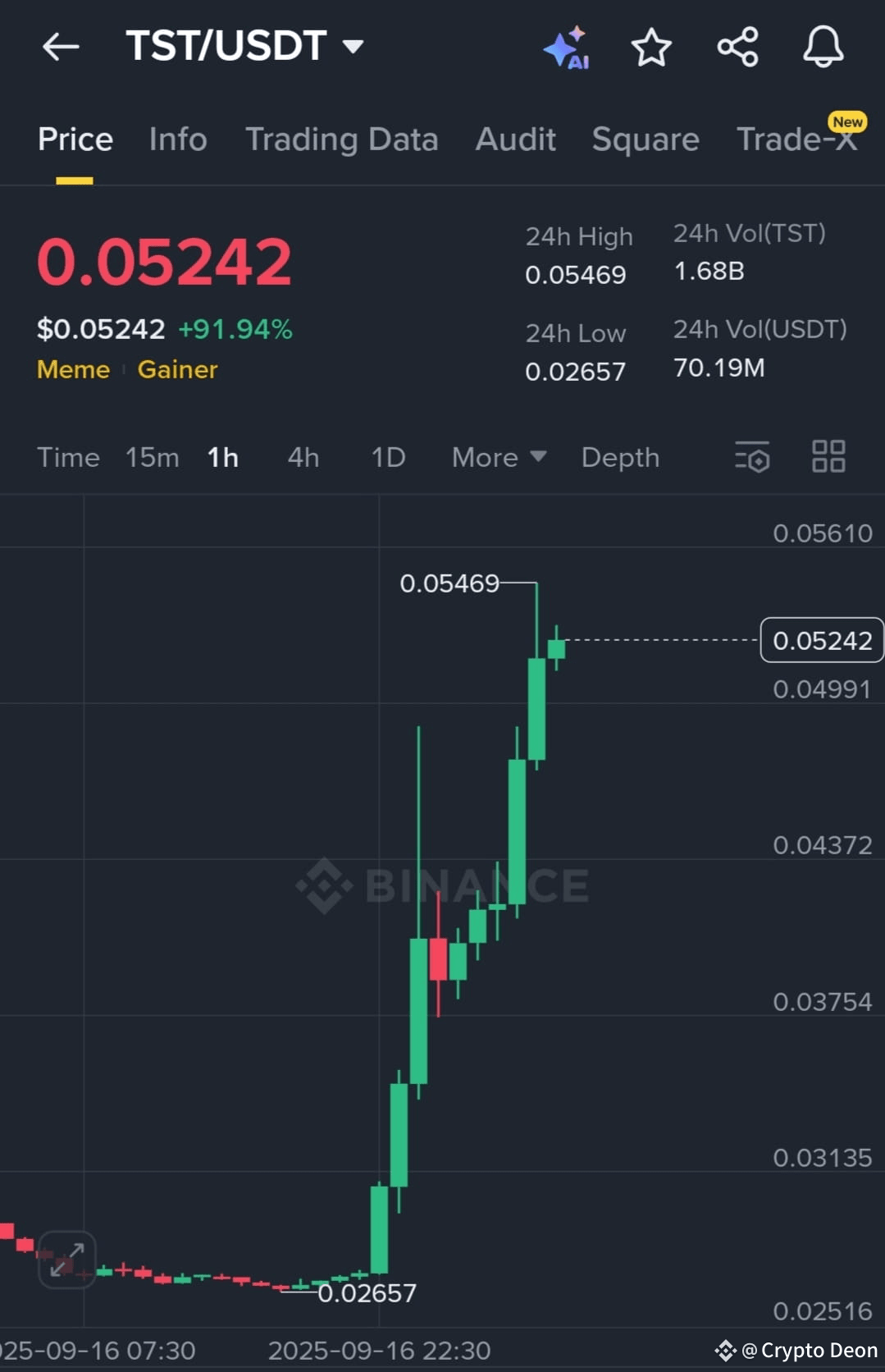Open the chart layout grid icon
The image size is (885, 1372).
click(828, 456)
